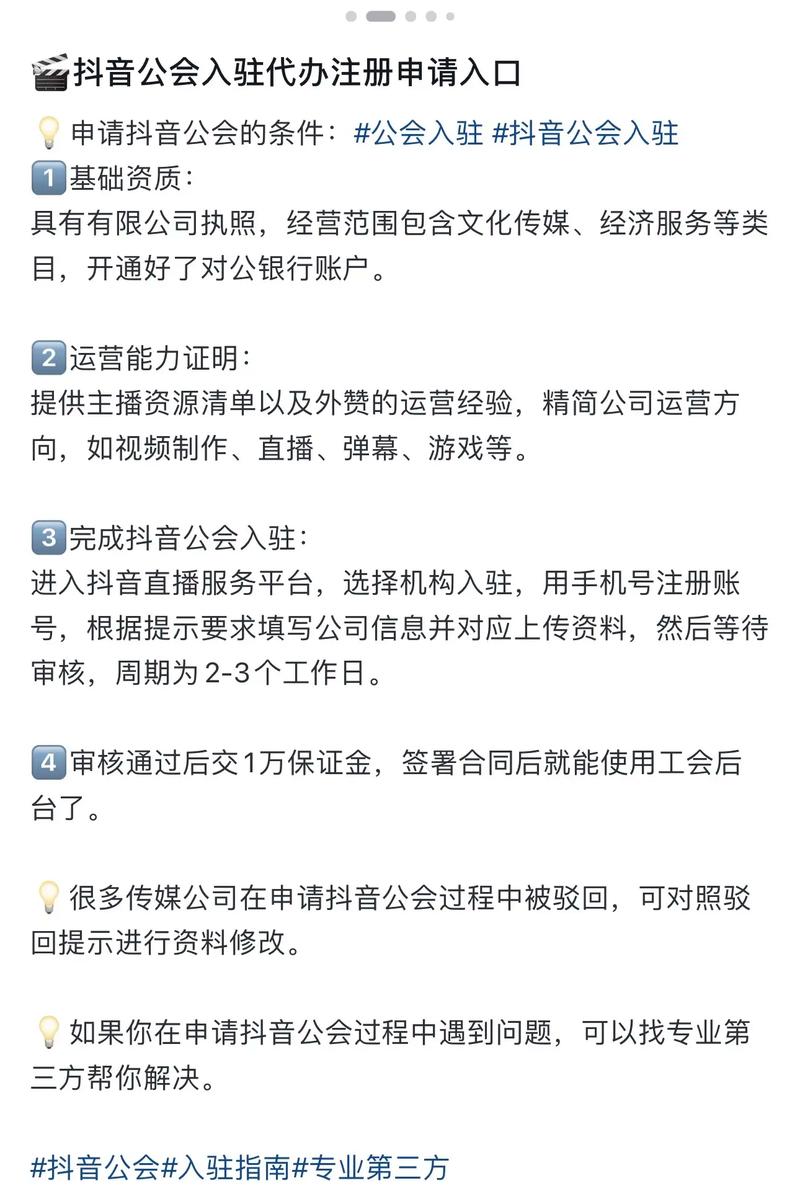The height and width of the screenshot is (1191, 800).
Task: Select the image page indicator dots
Action: pos(400,16)
